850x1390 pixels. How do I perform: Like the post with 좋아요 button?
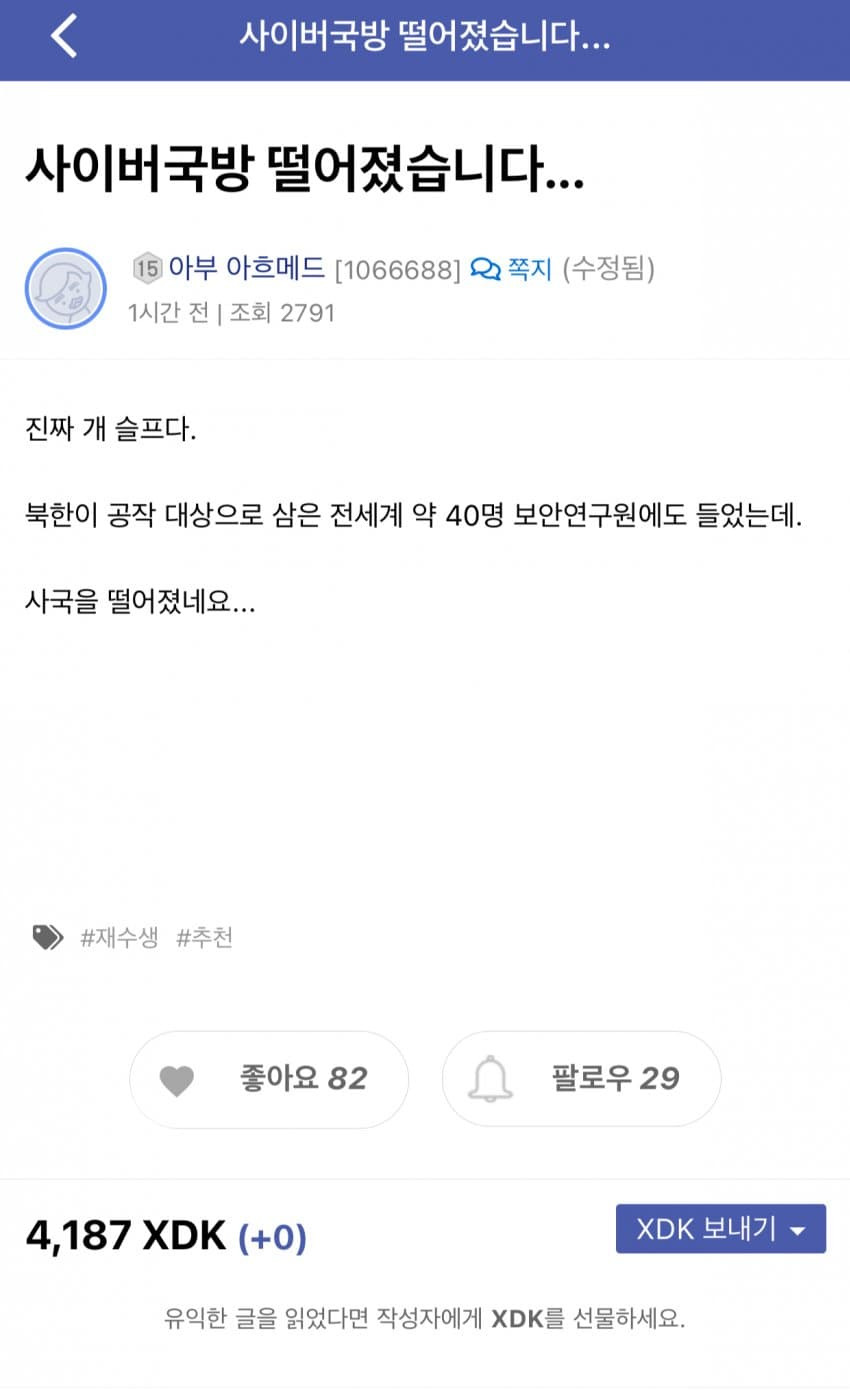[x=269, y=1079]
